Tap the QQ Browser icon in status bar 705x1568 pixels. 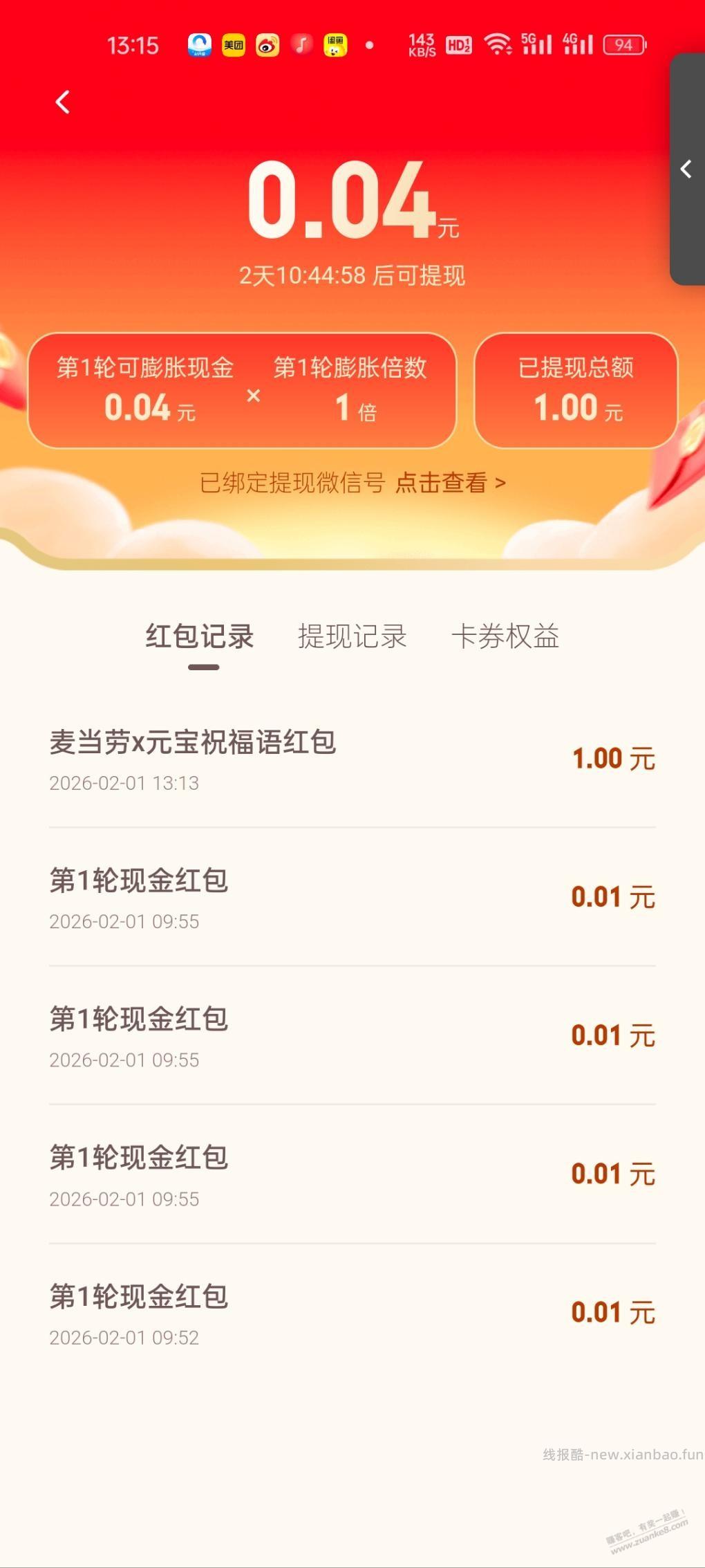198,45
